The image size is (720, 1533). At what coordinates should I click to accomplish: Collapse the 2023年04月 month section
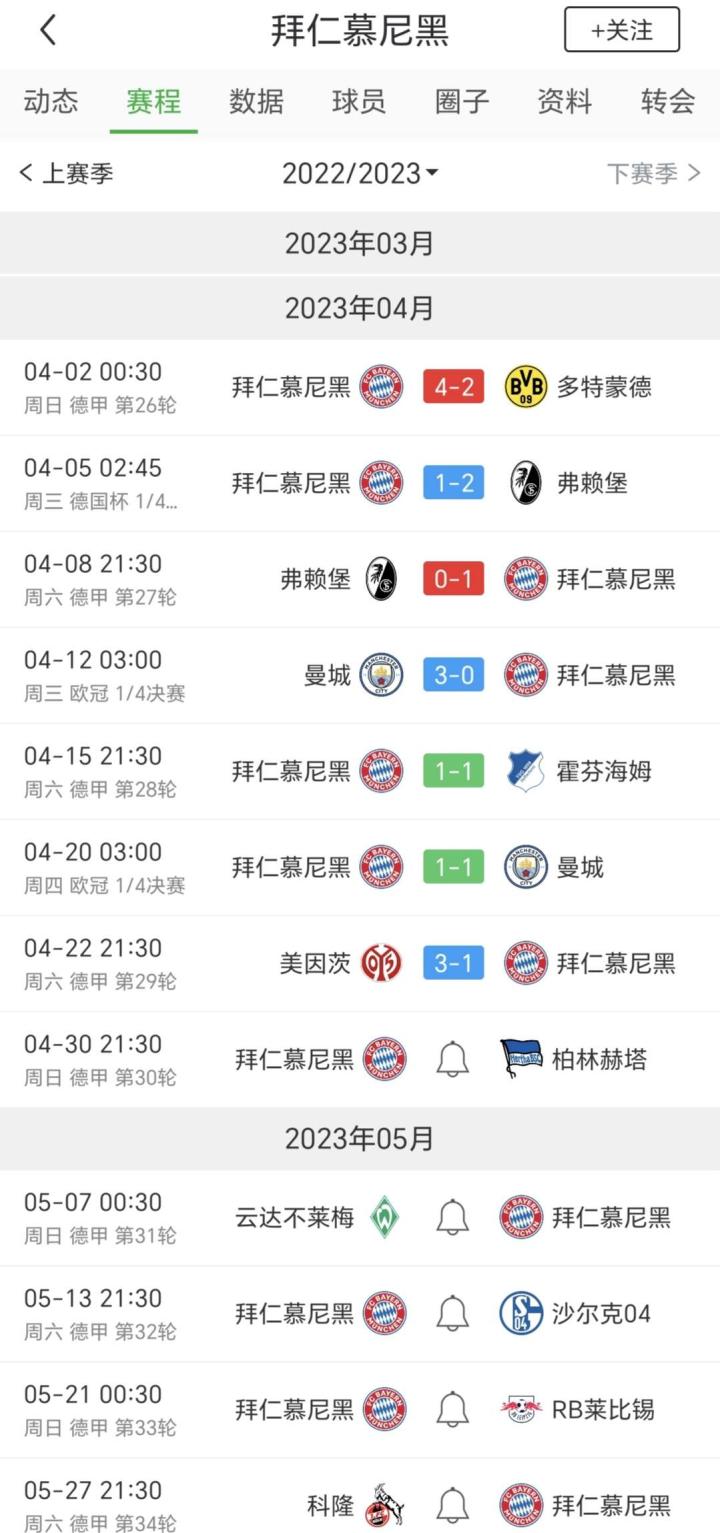tap(360, 308)
